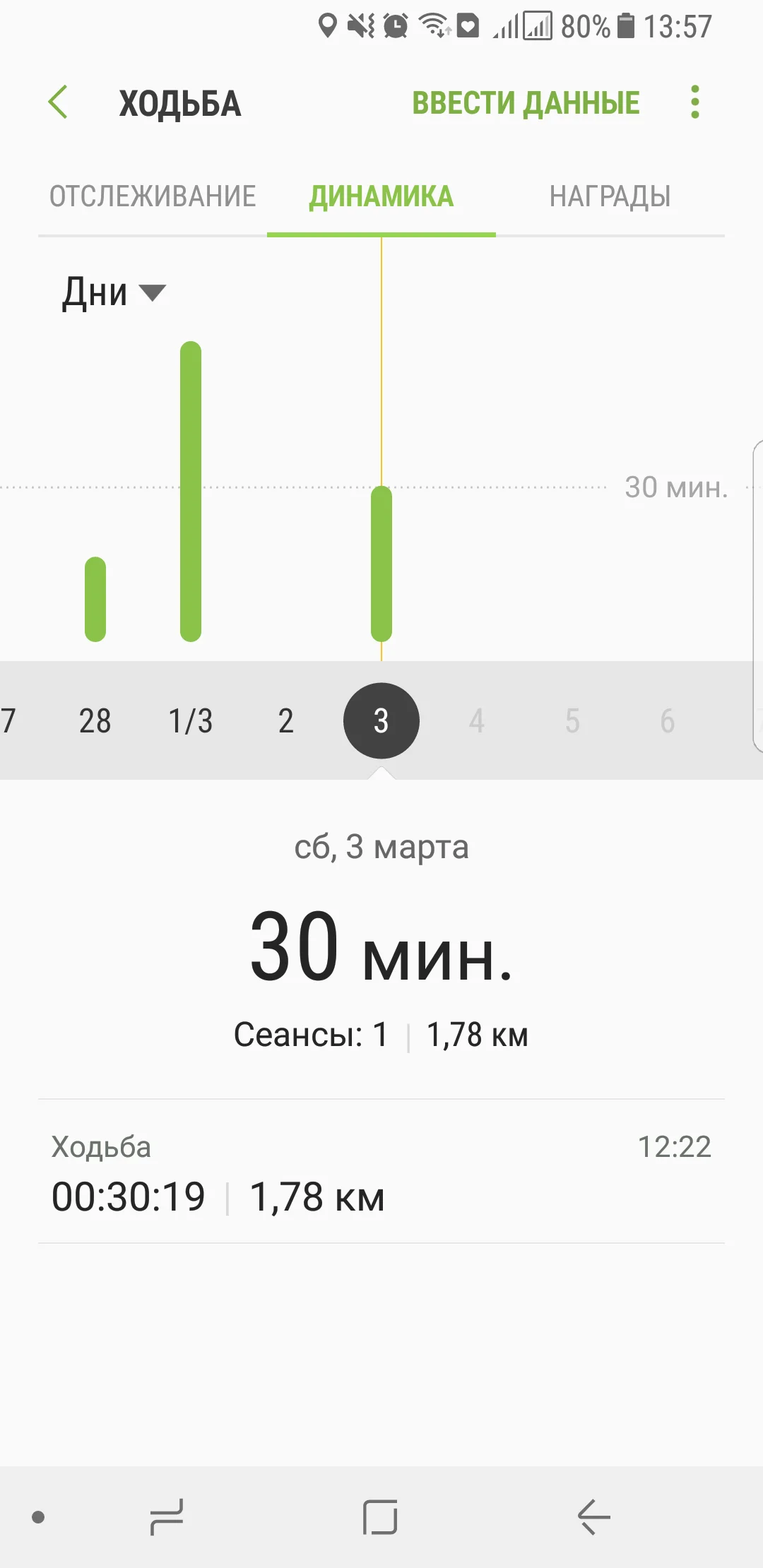Select the ДИНАМИКА tab
Screen dimensions: 763x1568
(381, 196)
